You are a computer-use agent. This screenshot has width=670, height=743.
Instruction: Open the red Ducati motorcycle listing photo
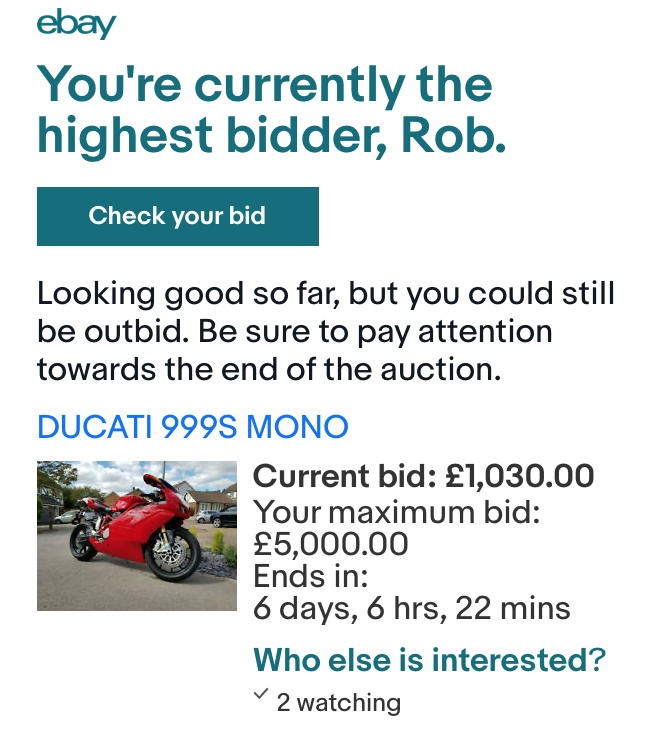coord(137,535)
